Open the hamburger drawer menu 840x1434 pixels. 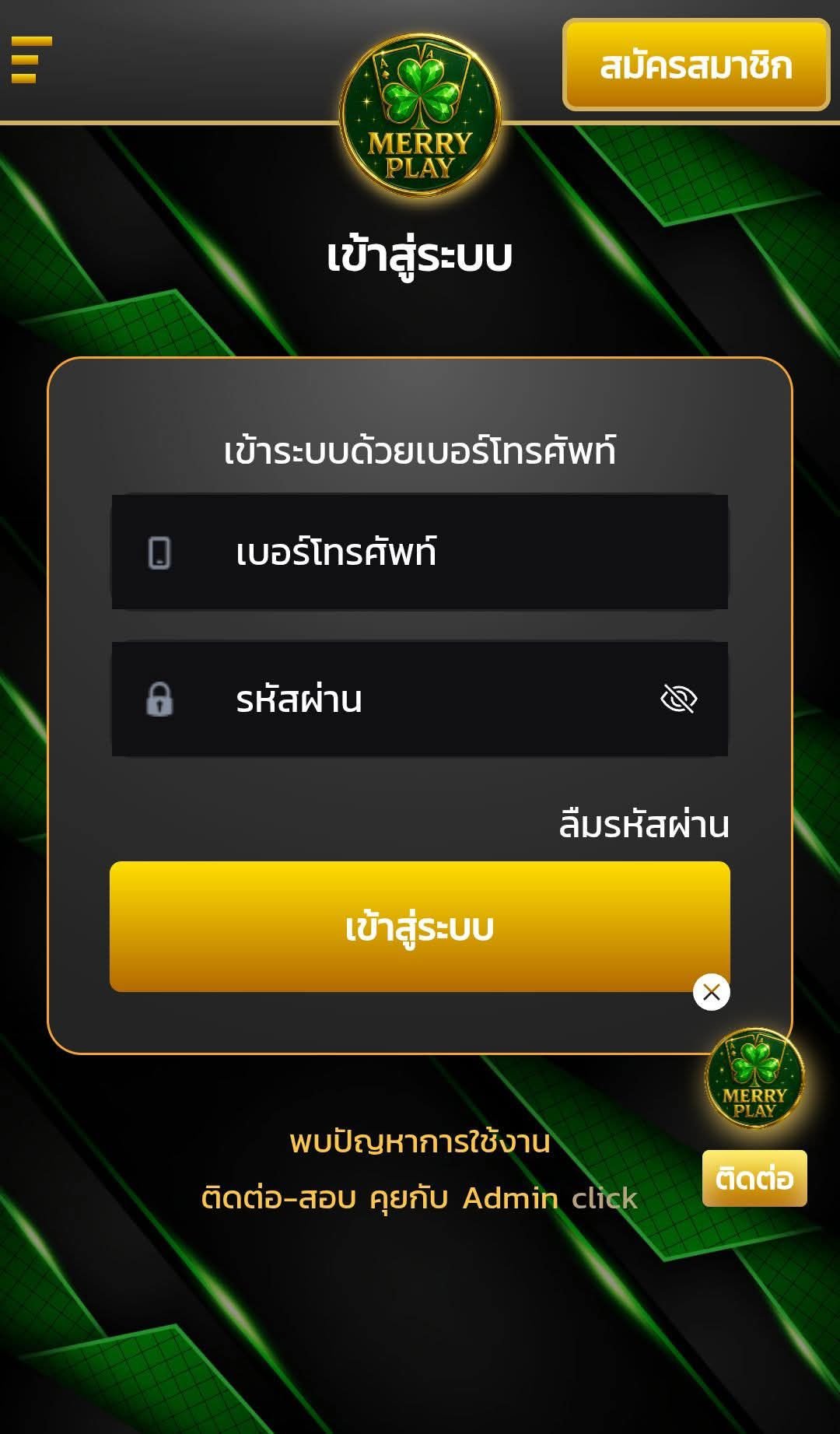coord(31,59)
